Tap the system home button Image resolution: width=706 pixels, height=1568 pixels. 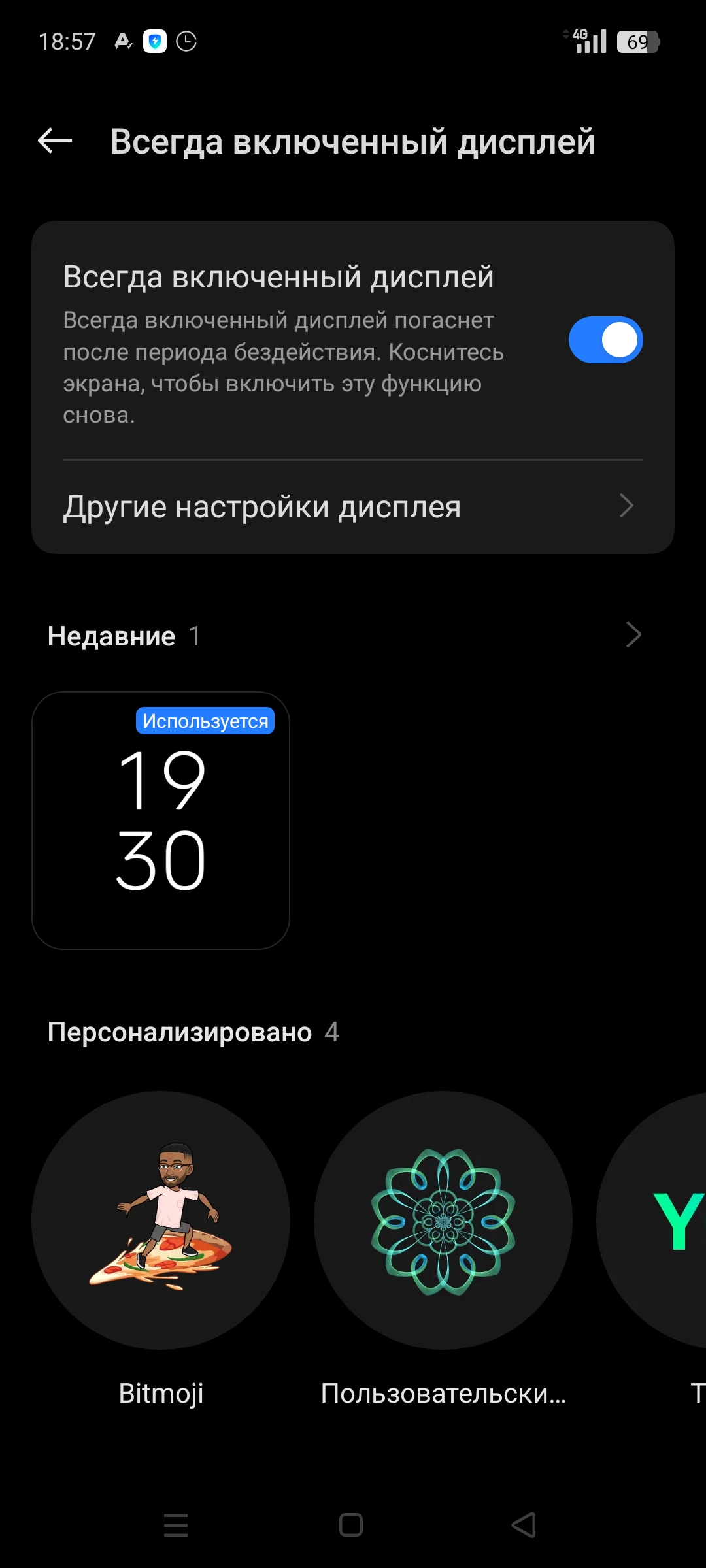[x=351, y=1526]
